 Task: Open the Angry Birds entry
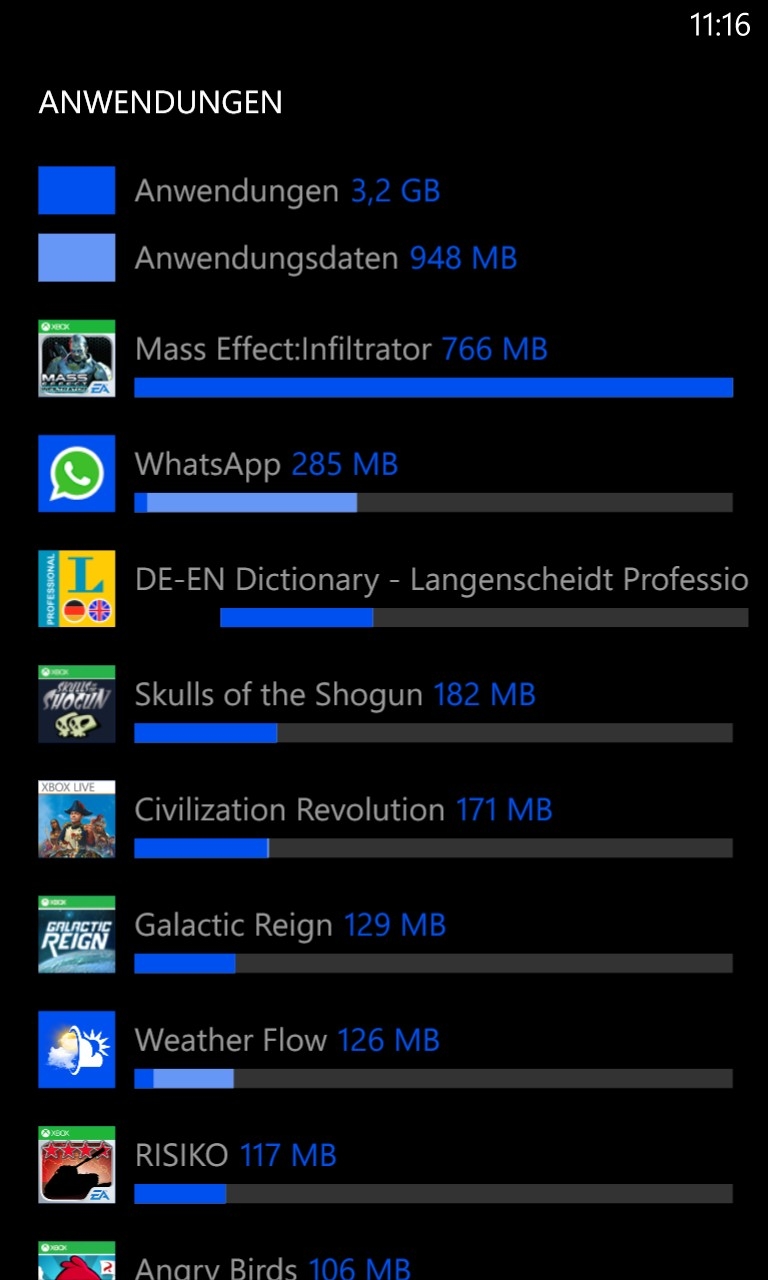[386, 1261]
